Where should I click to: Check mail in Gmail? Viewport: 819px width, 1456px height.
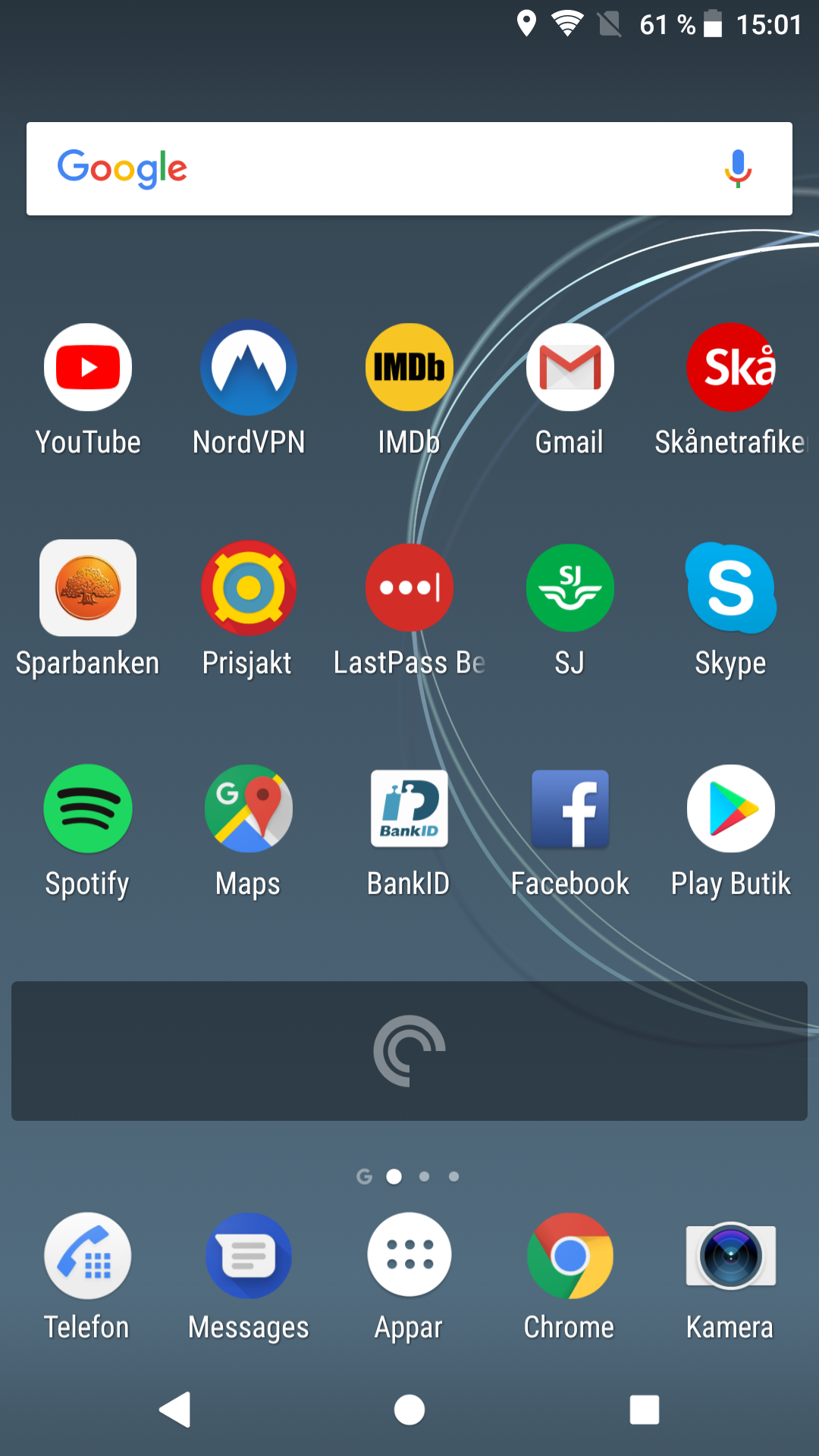point(570,368)
